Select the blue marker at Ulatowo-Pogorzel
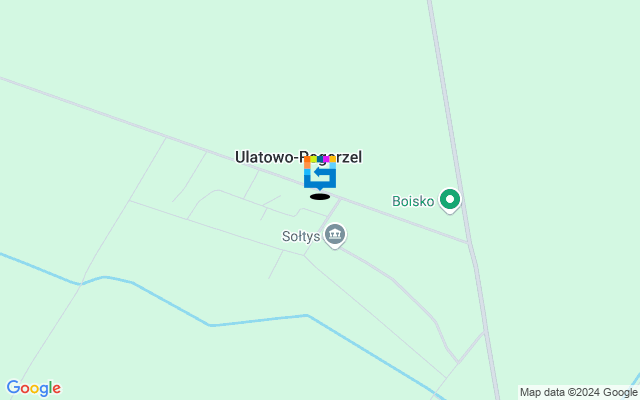 click(x=320, y=176)
